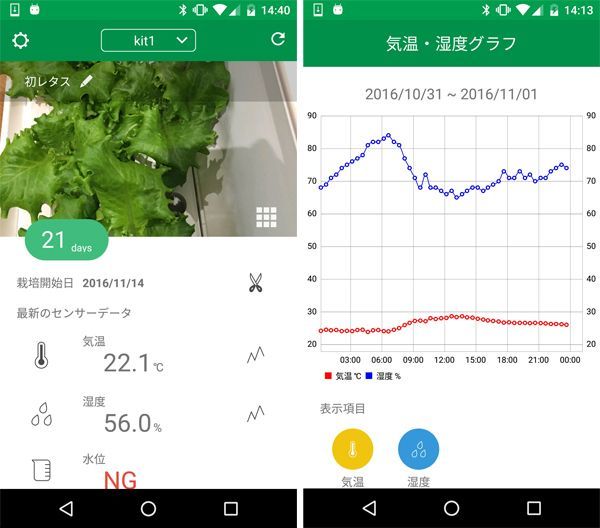Expand the kit1 dropdown selector

tap(148, 40)
